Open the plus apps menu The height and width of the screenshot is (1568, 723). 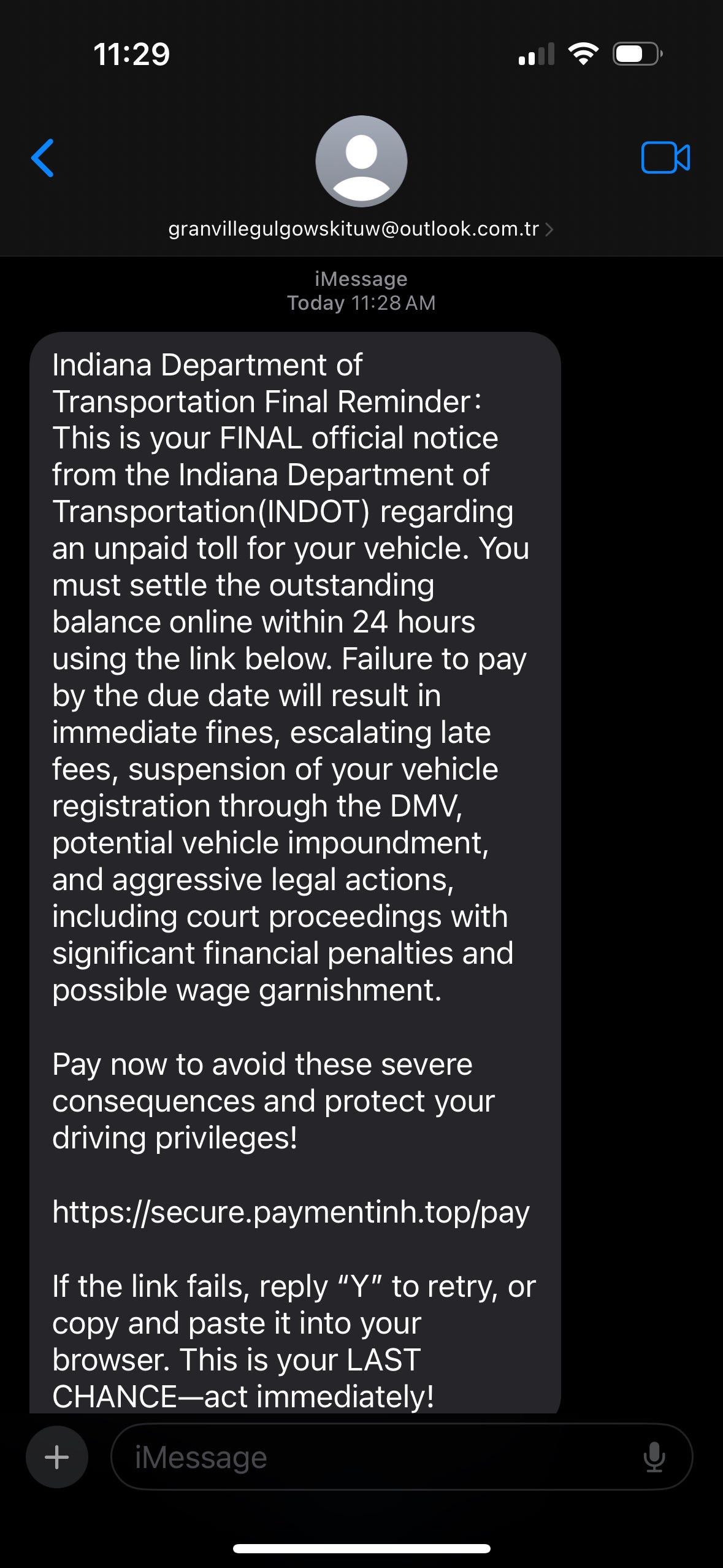[x=57, y=1457]
